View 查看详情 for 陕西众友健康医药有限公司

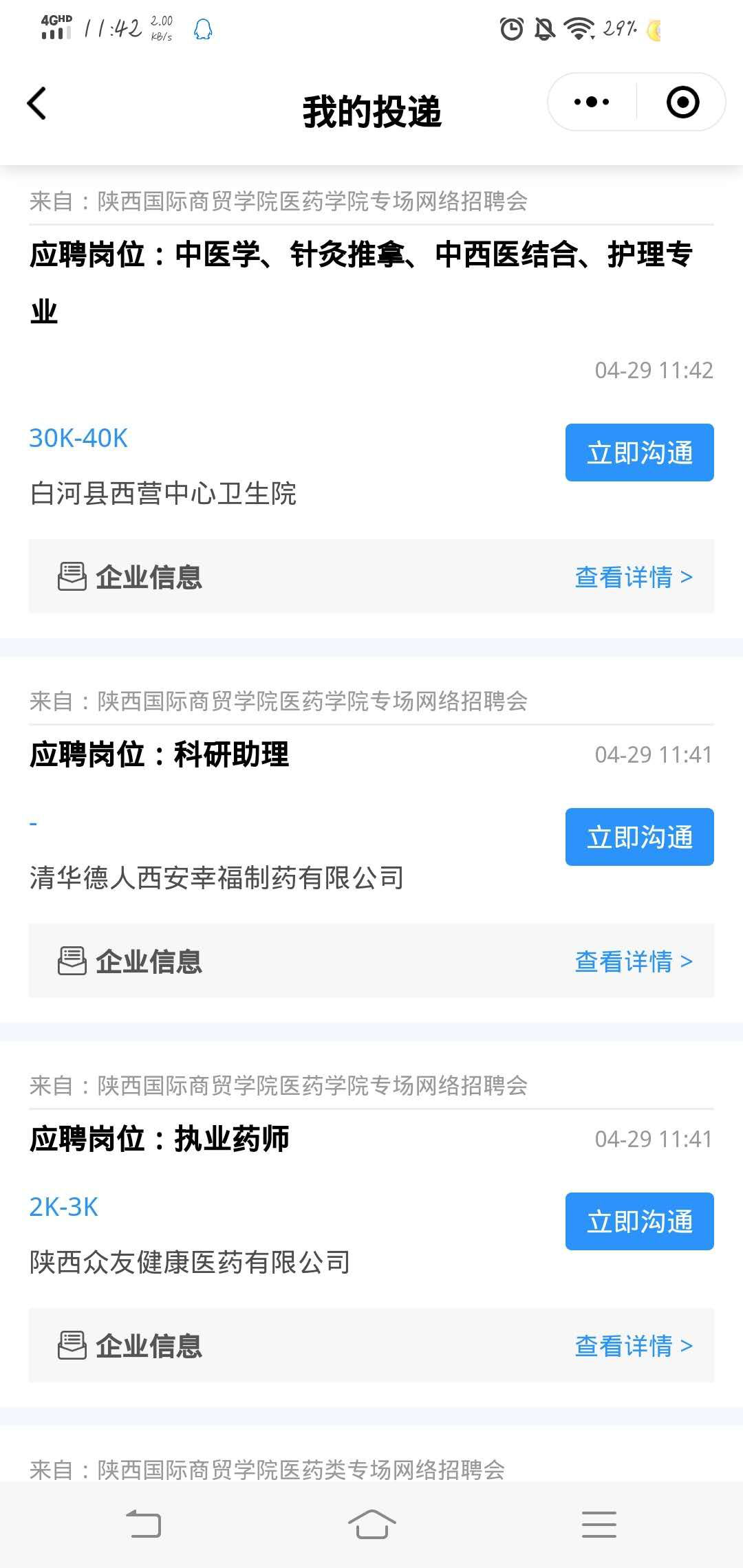[633, 1346]
